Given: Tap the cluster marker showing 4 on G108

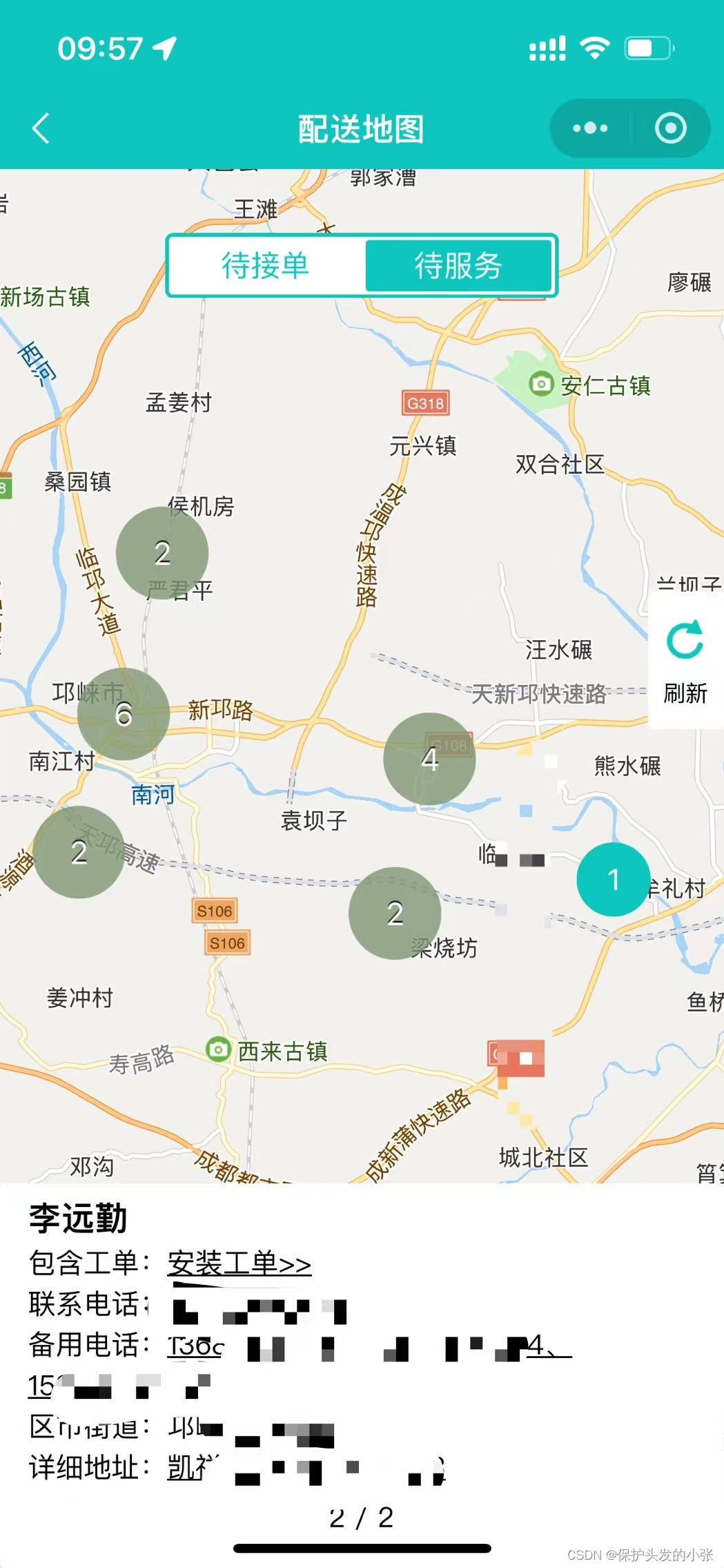Looking at the screenshot, I should pyautogui.click(x=429, y=758).
